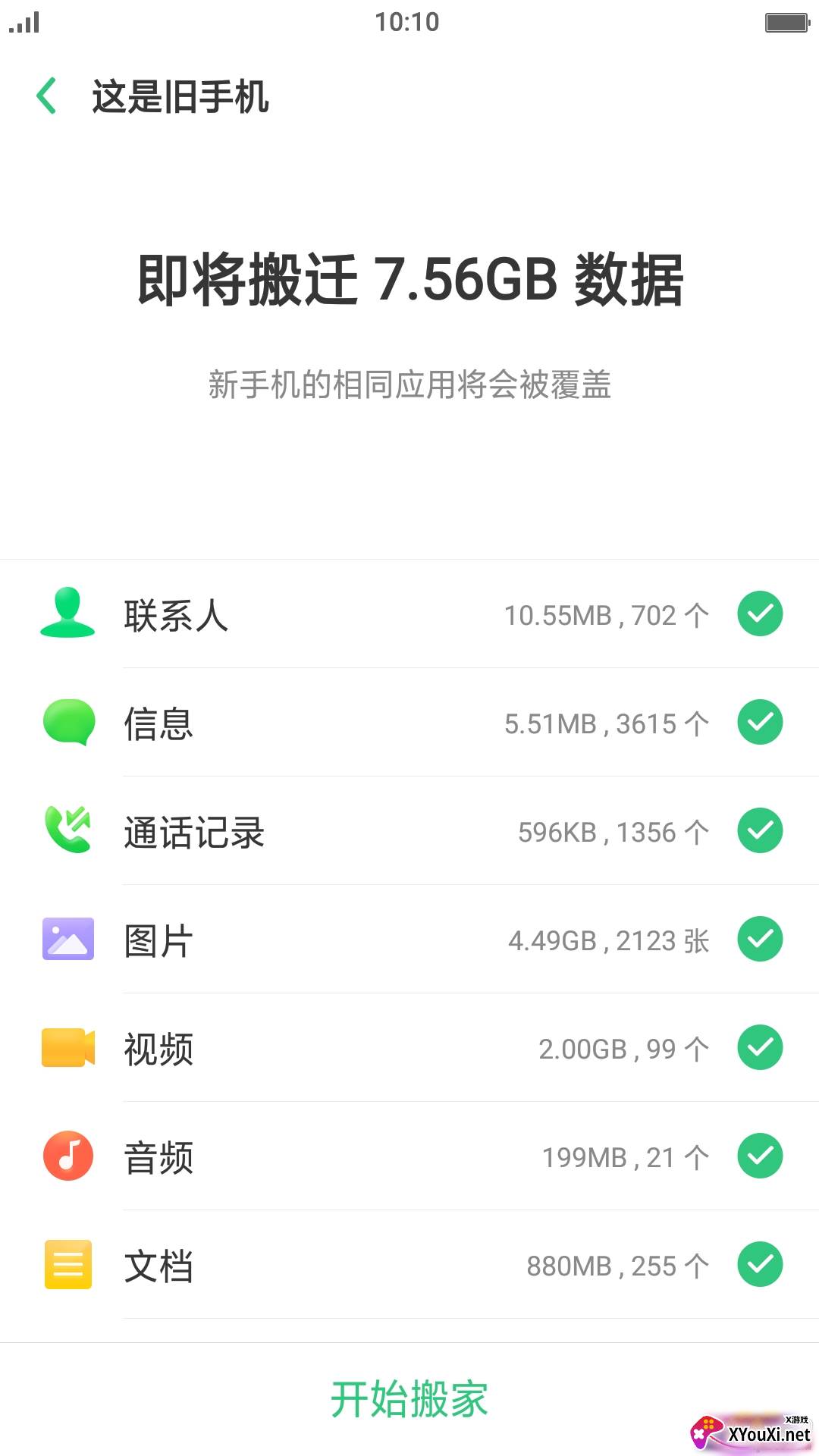Uncheck the 联系人 contacts checkbox
The width and height of the screenshot is (819, 1456).
(x=760, y=613)
